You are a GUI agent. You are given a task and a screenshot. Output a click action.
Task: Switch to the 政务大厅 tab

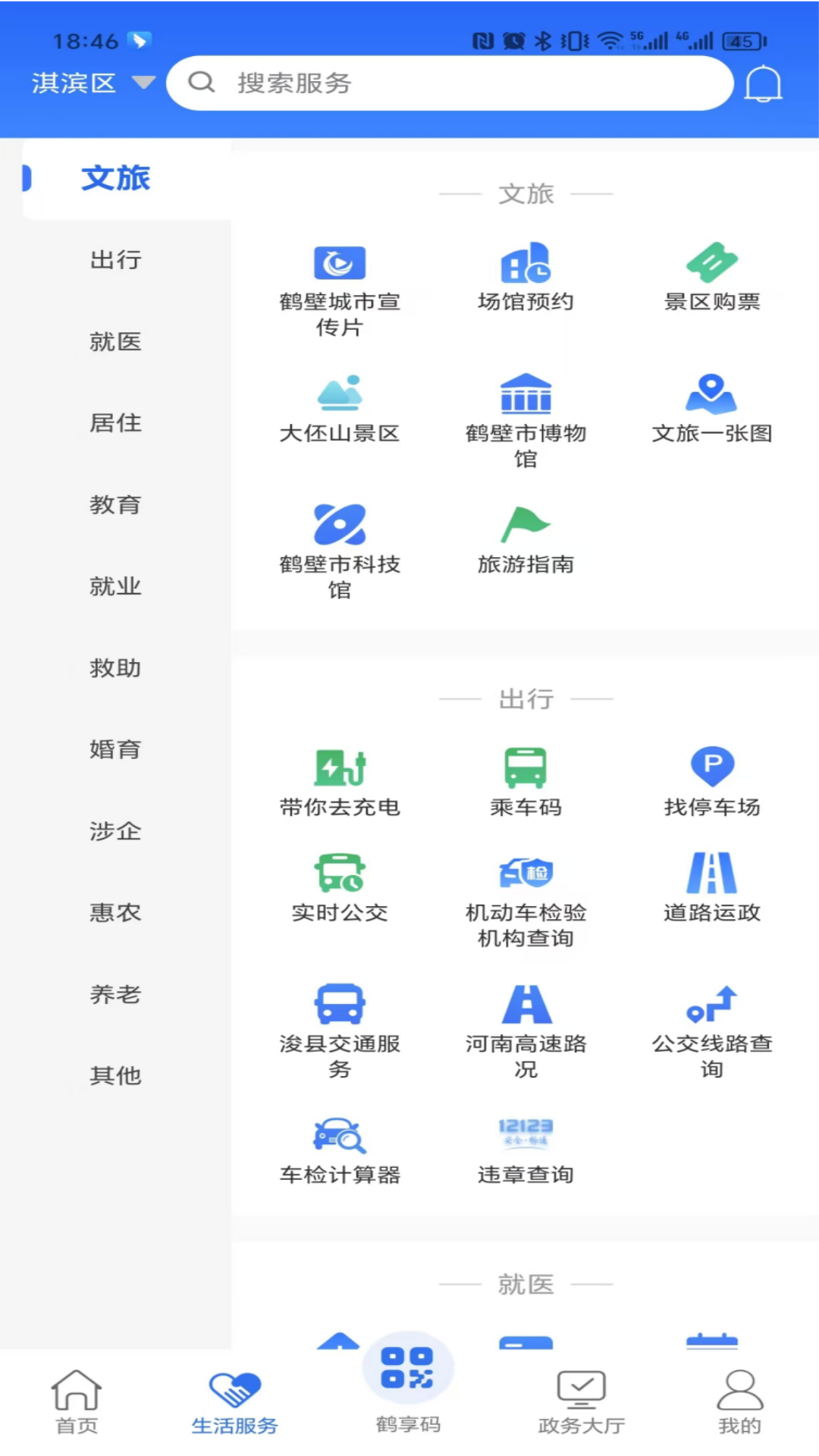pyautogui.click(x=581, y=1403)
